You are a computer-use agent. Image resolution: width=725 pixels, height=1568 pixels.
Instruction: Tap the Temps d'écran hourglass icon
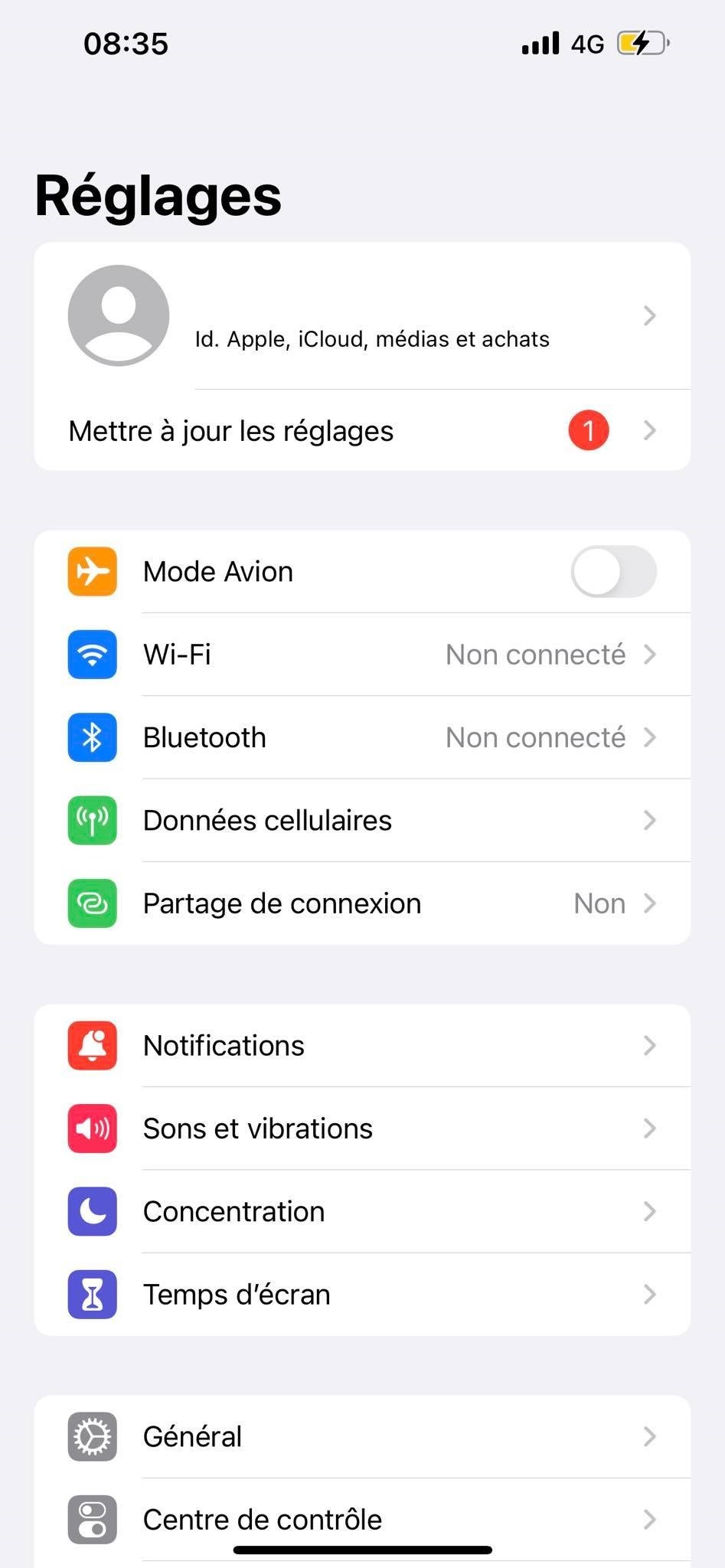[92, 1294]
